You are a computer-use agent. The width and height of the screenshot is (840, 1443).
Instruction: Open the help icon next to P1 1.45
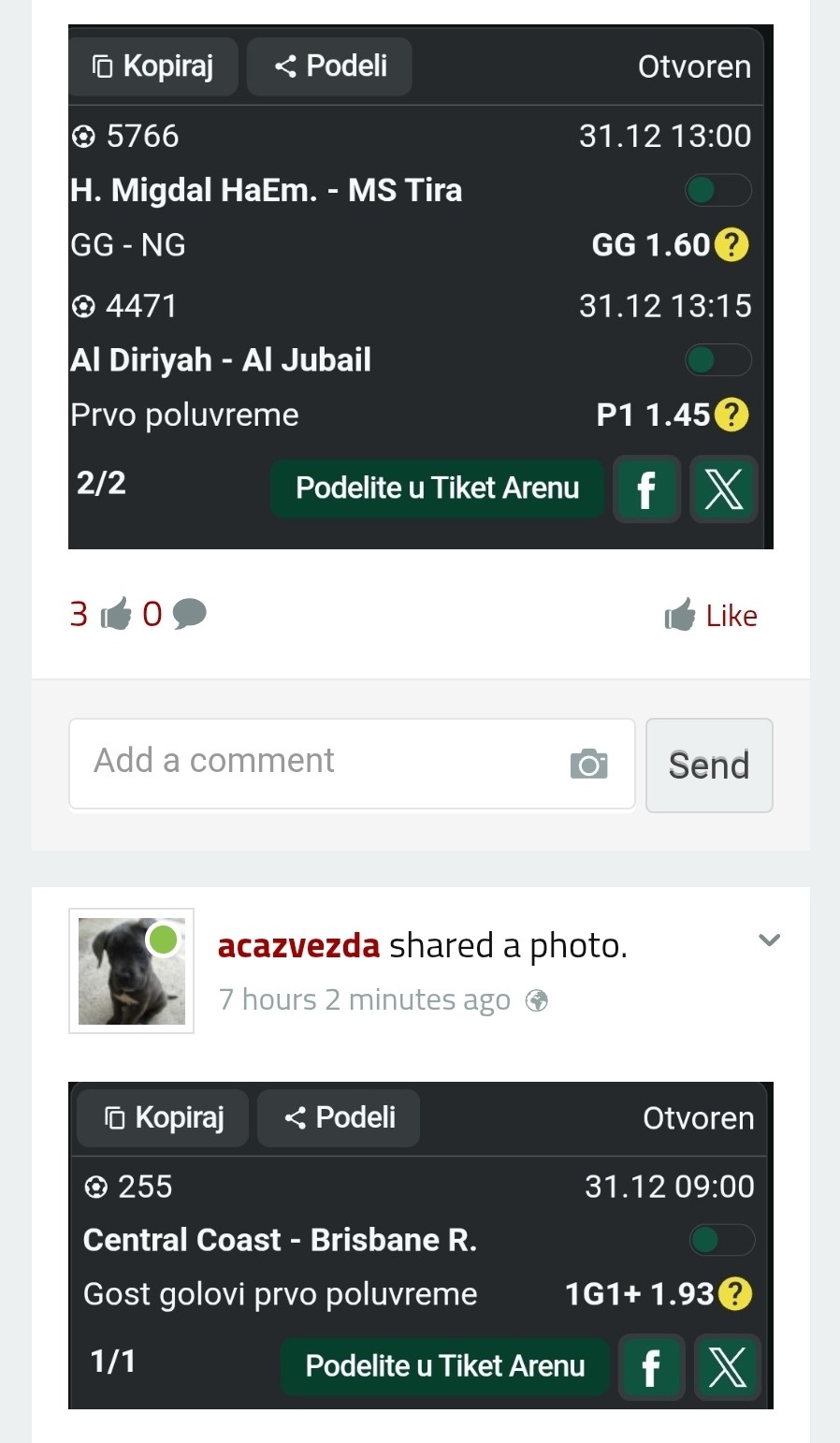731,415
